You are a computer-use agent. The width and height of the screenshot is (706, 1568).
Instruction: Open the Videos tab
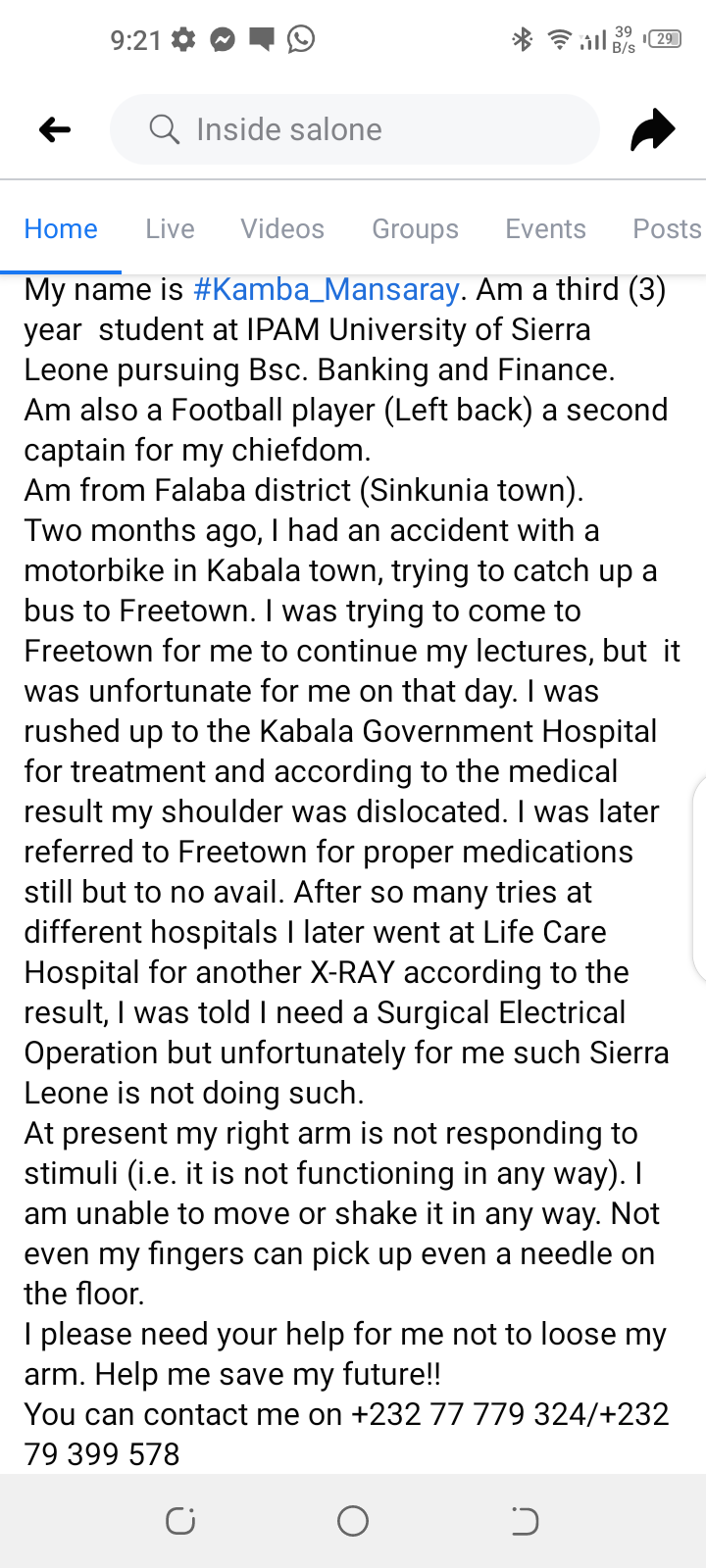pos(282,229)
